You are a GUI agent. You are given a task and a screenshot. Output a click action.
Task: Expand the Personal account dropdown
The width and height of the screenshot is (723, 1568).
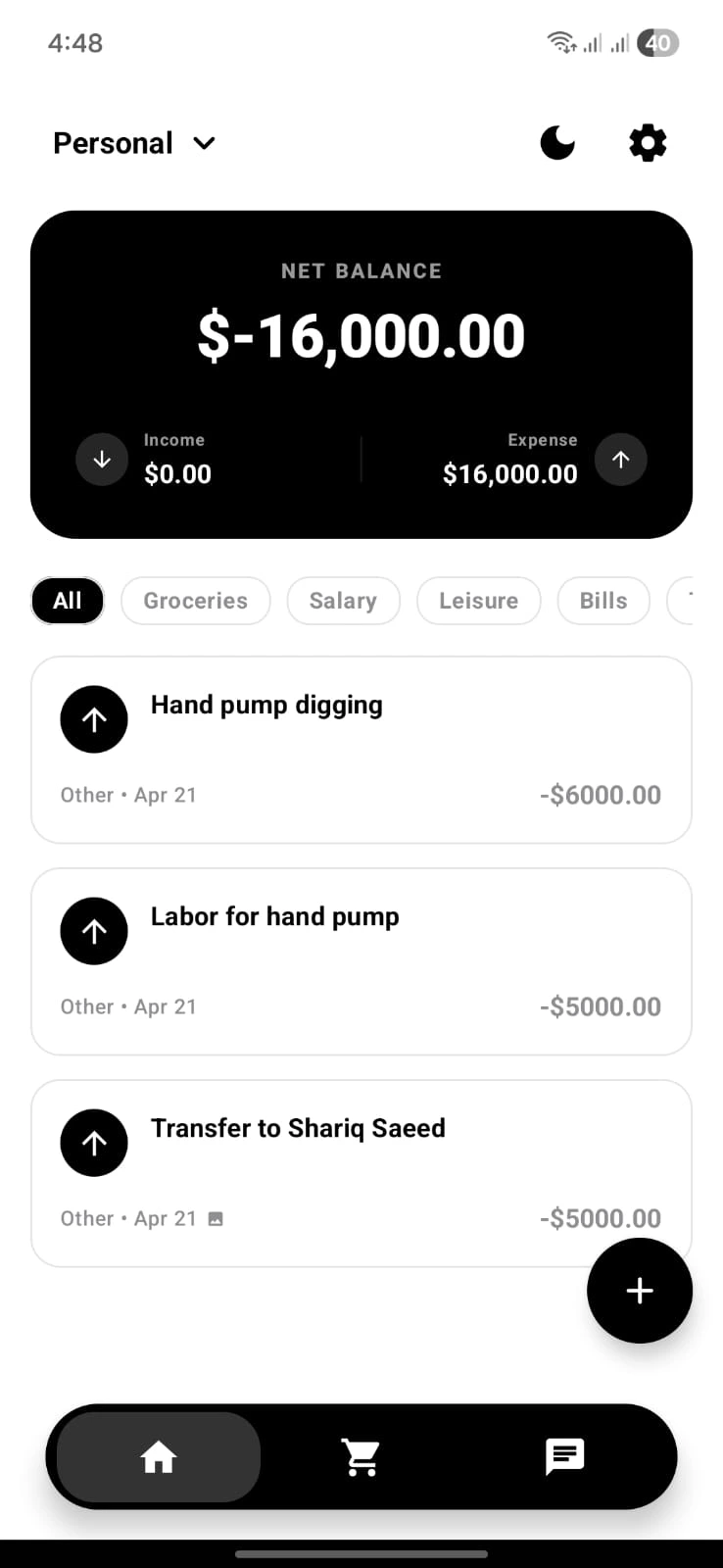click(x=134, y=143)
